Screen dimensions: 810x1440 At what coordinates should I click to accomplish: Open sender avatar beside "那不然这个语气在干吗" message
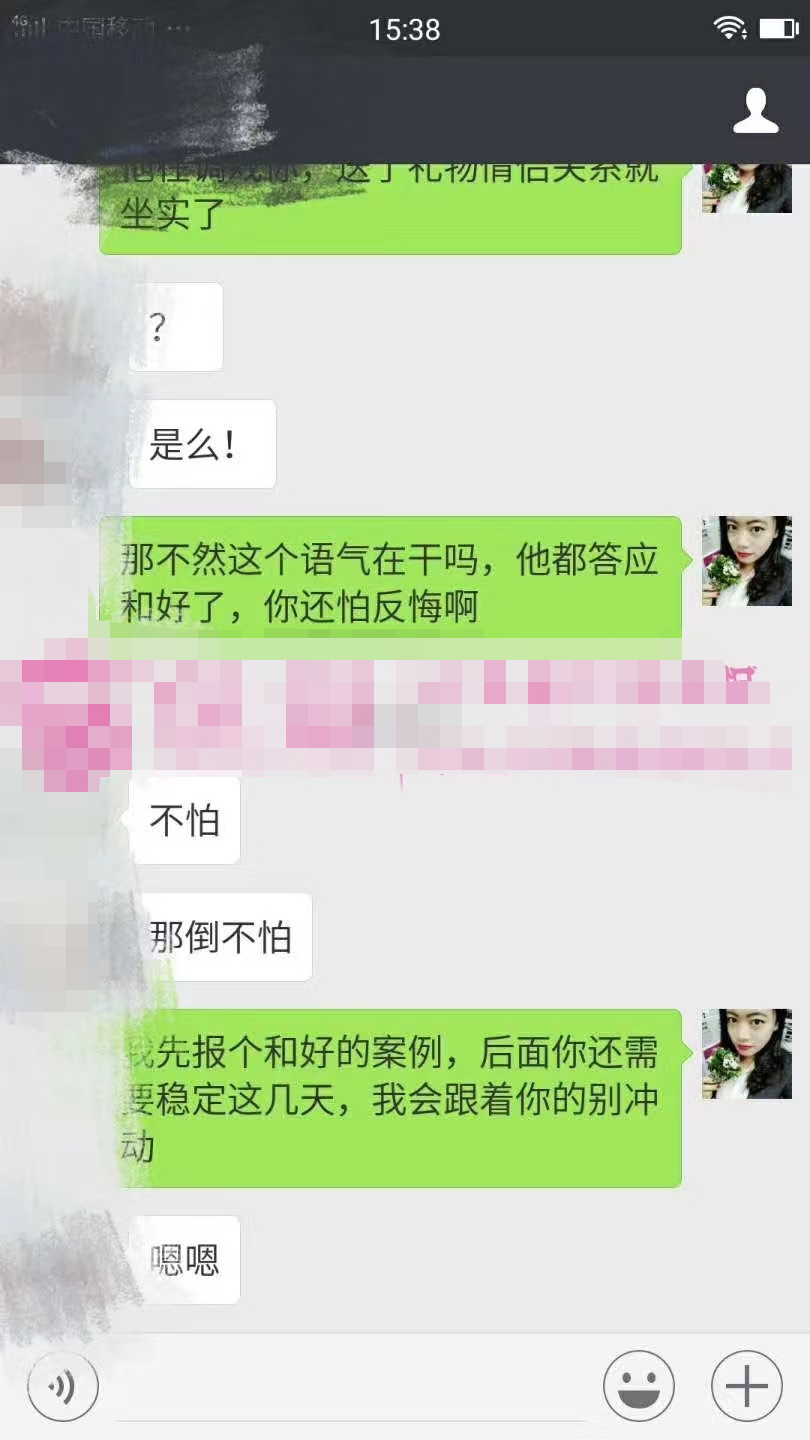click(746, 561)
